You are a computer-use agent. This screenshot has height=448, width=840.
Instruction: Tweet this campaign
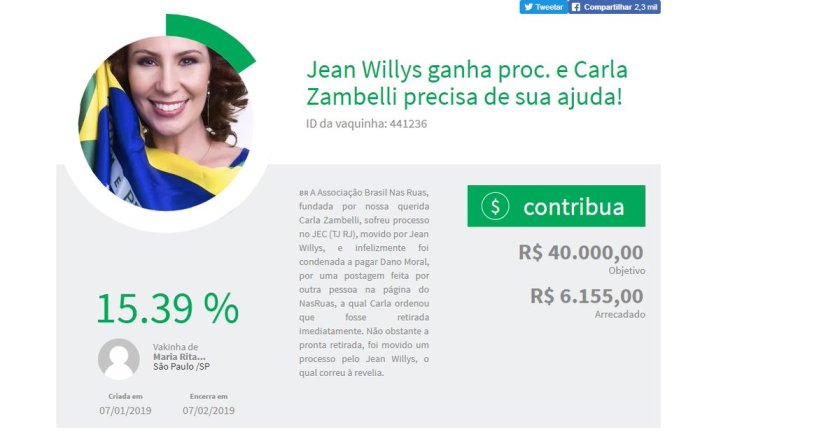tap(543, 7)
